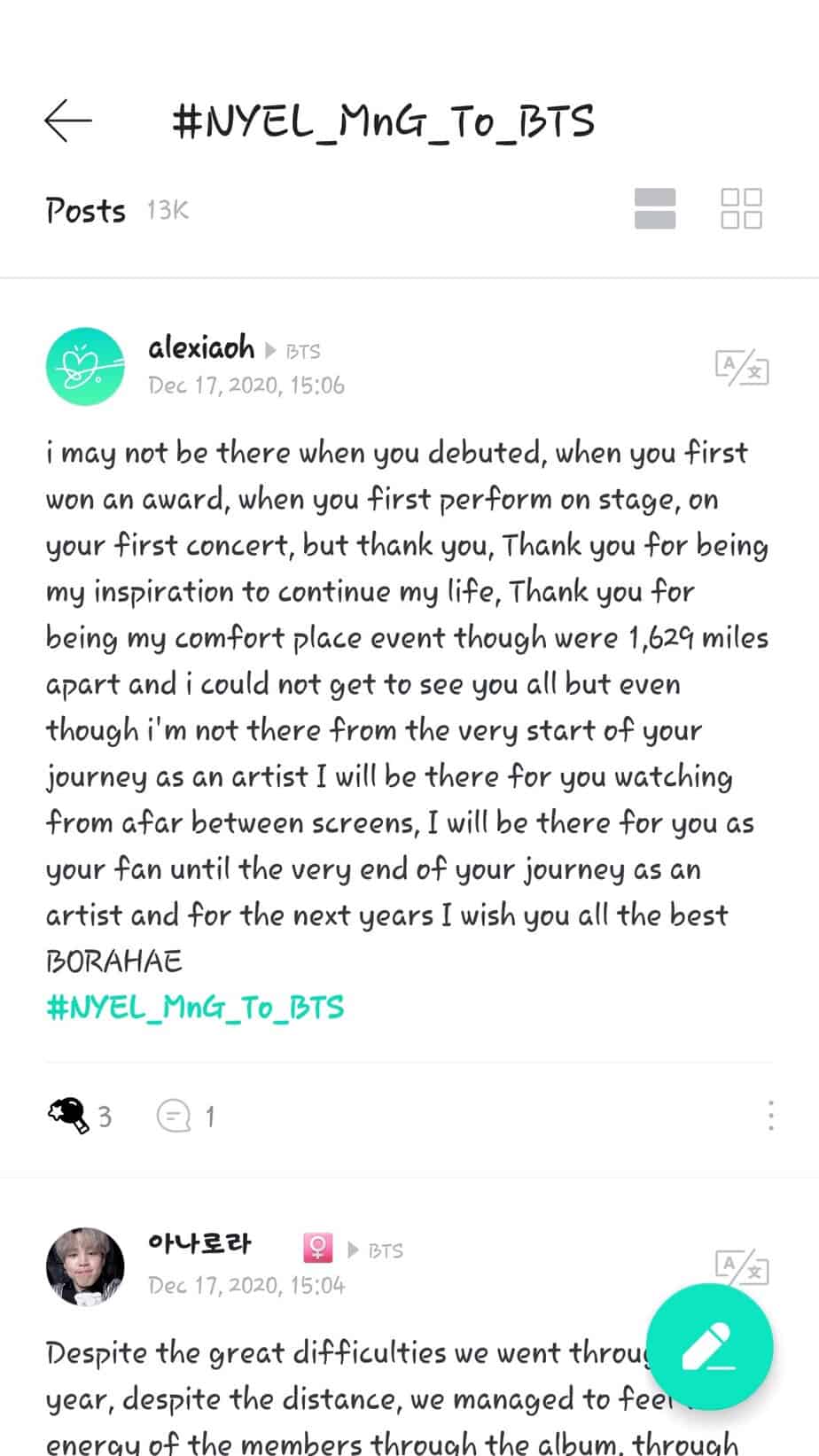This screenshot has width=819, height=1456.
Task: Go back using the arrow icon
Action: coord(68,121)
